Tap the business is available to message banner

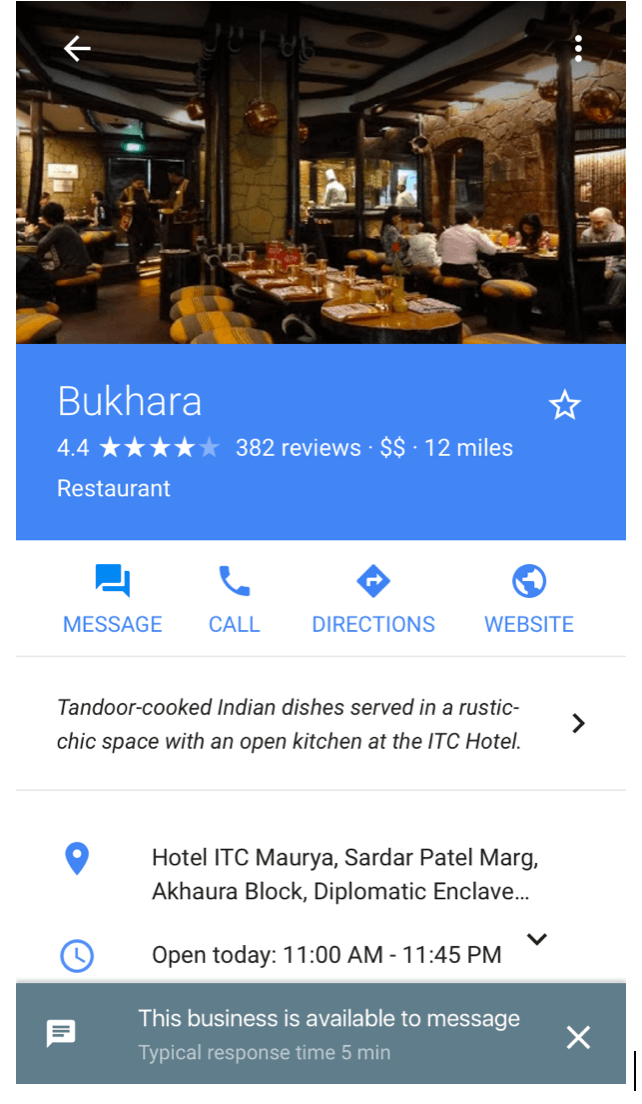(x=329, y=1033)
